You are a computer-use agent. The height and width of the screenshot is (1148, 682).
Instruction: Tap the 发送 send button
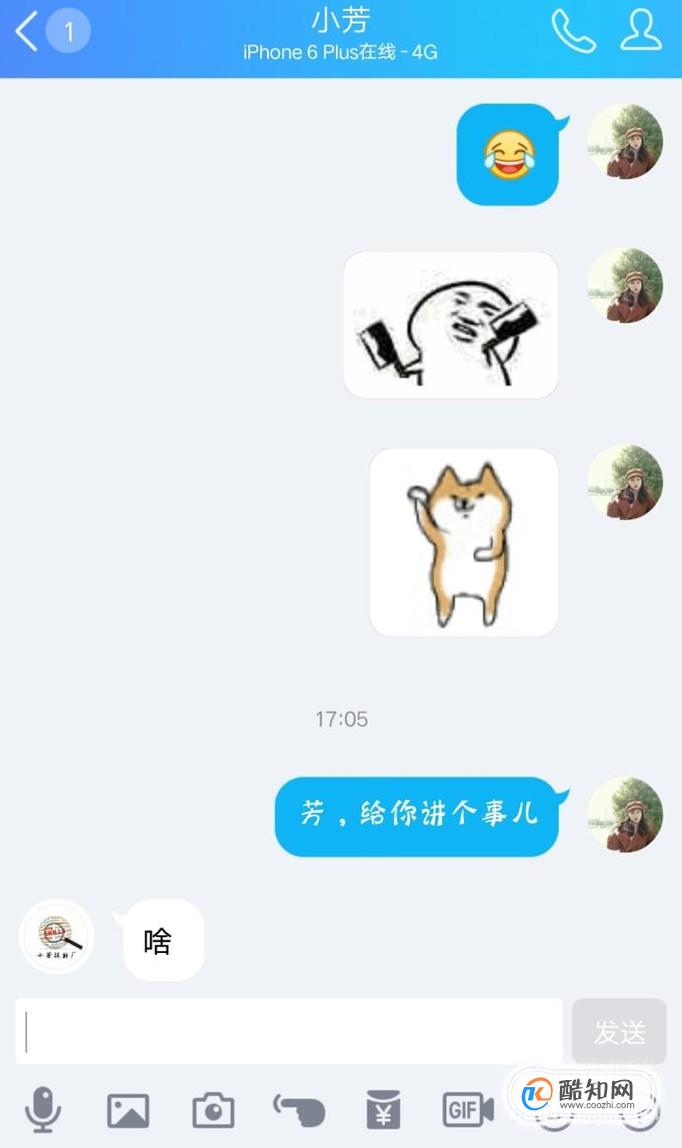(619, 1031)
